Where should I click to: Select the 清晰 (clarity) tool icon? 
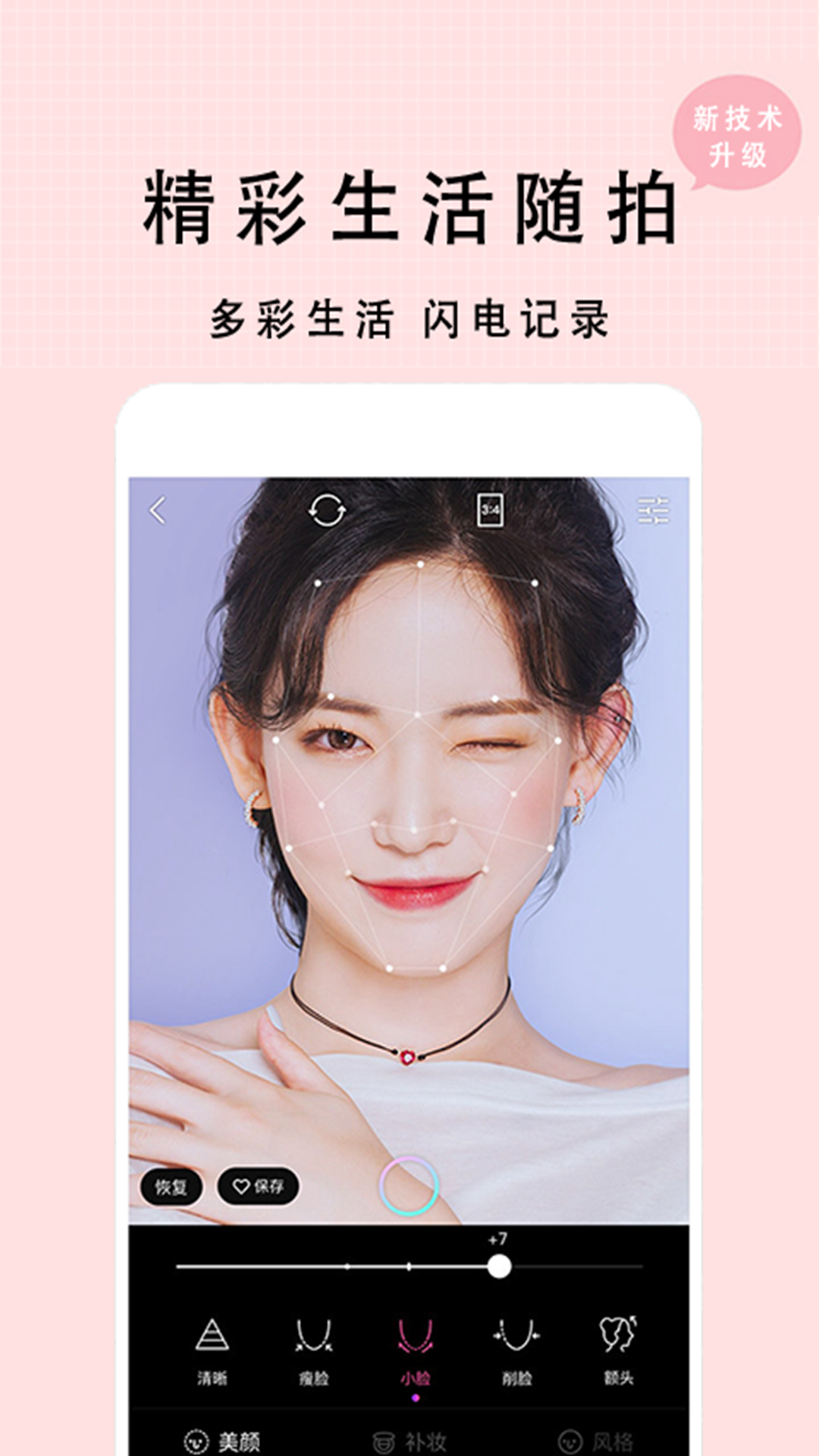pyautogui.click(x=215, y=1335)
